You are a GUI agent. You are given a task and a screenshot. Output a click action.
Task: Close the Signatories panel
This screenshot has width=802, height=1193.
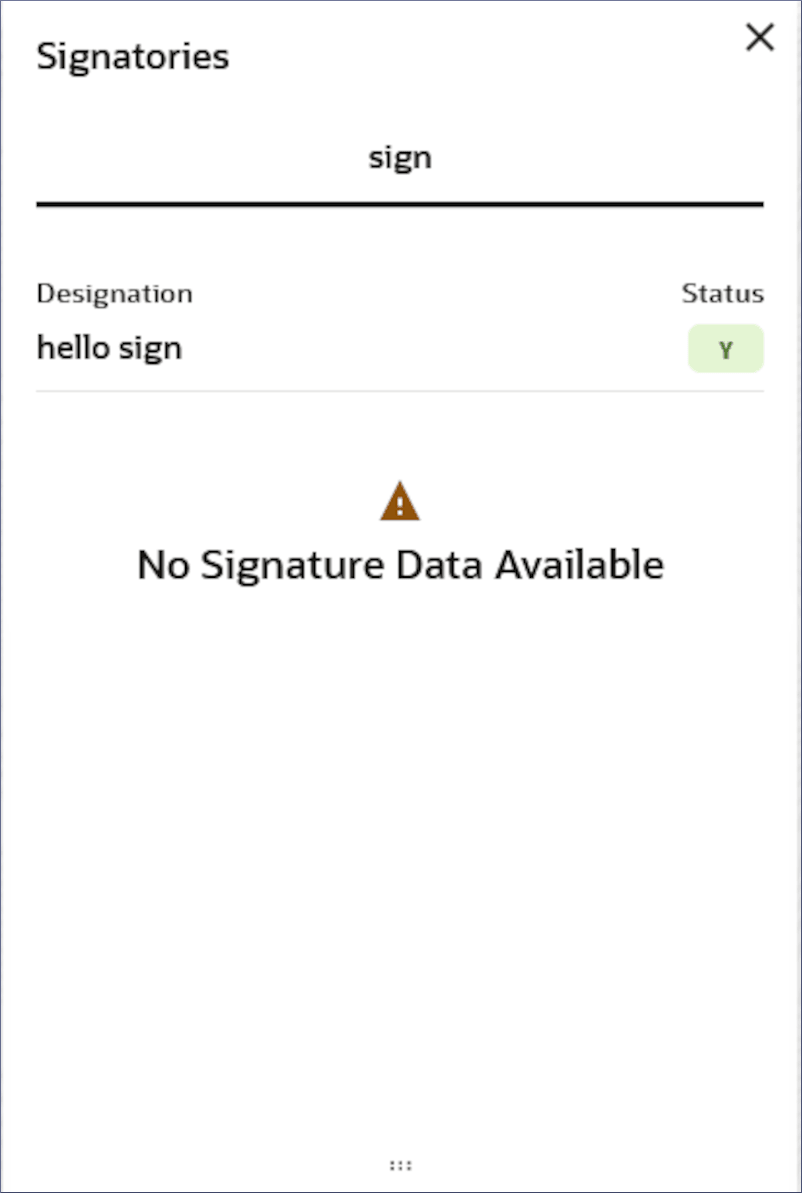[760, 38]
